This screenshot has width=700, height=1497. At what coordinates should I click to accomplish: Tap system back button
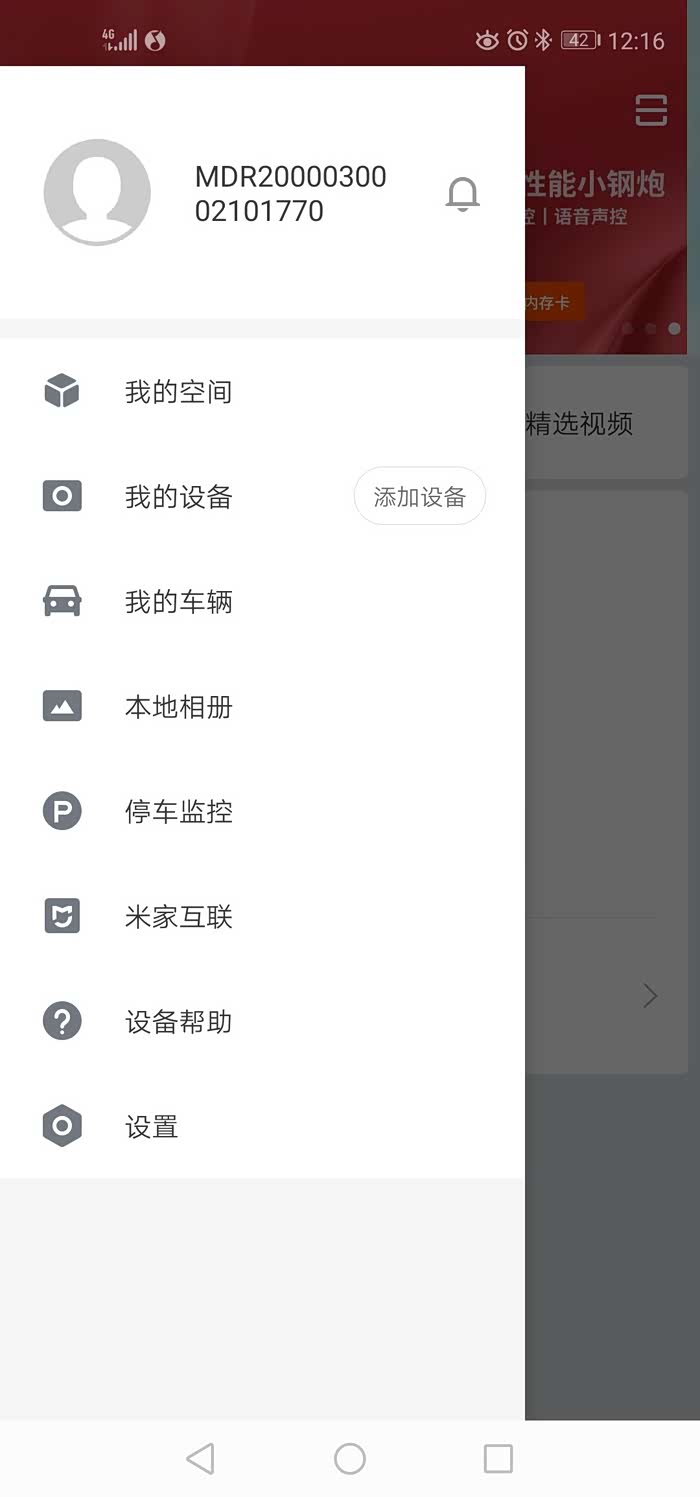tap(200, 1459)
